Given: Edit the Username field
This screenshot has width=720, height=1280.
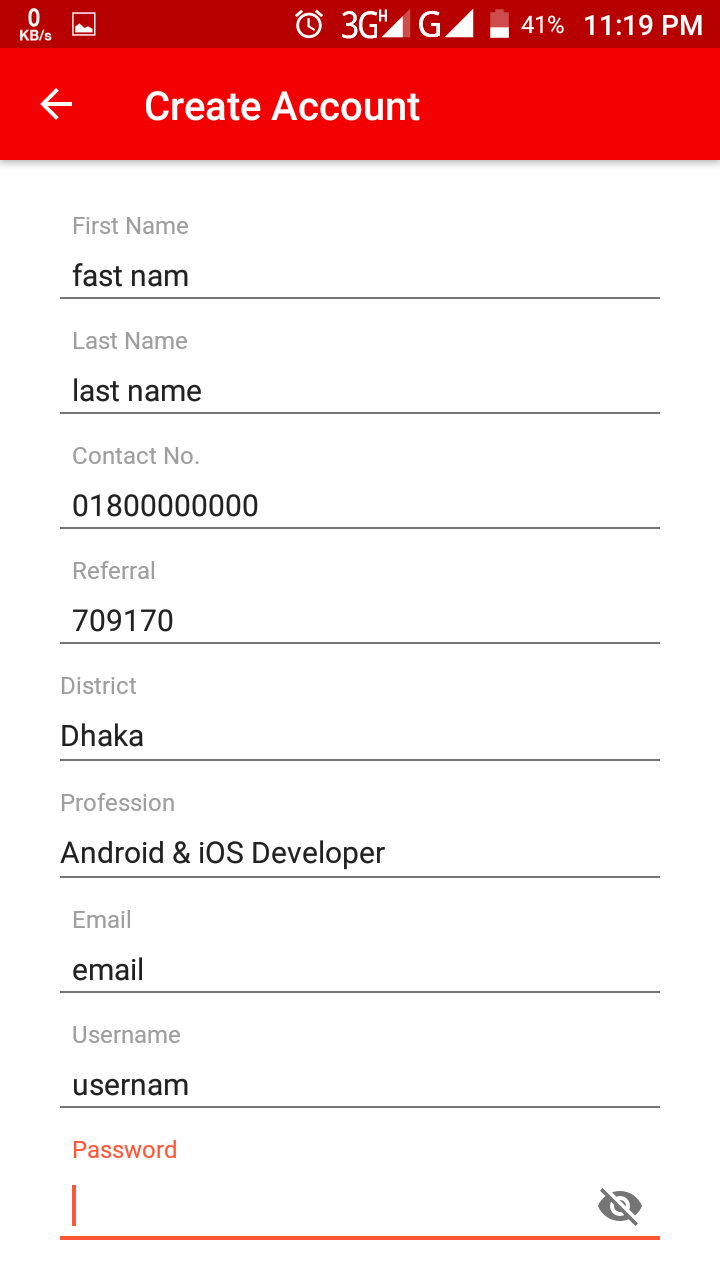Looking at the screenshot, I should (x=360, y=1084).
